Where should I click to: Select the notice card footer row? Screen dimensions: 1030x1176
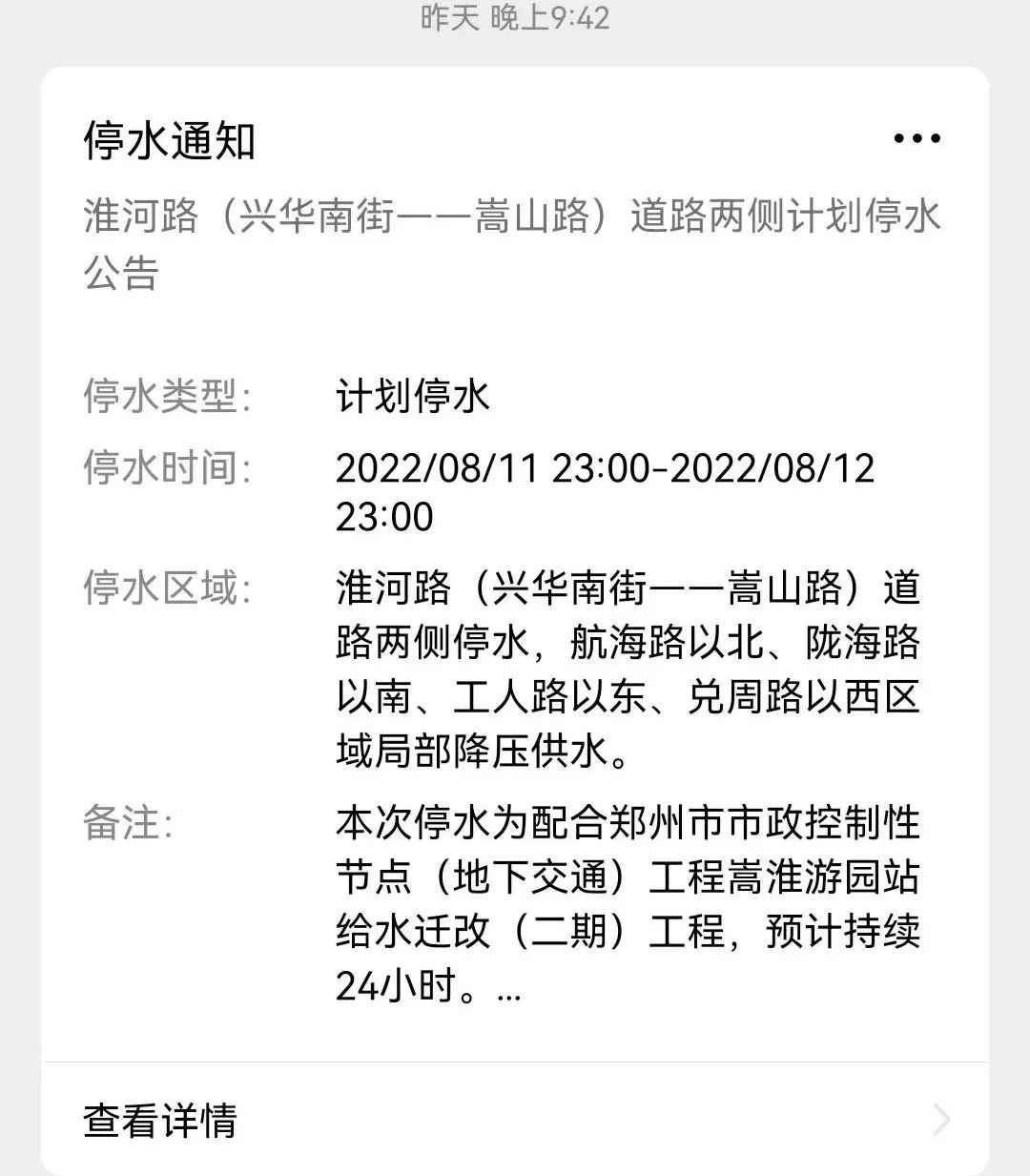(515, 1121)
